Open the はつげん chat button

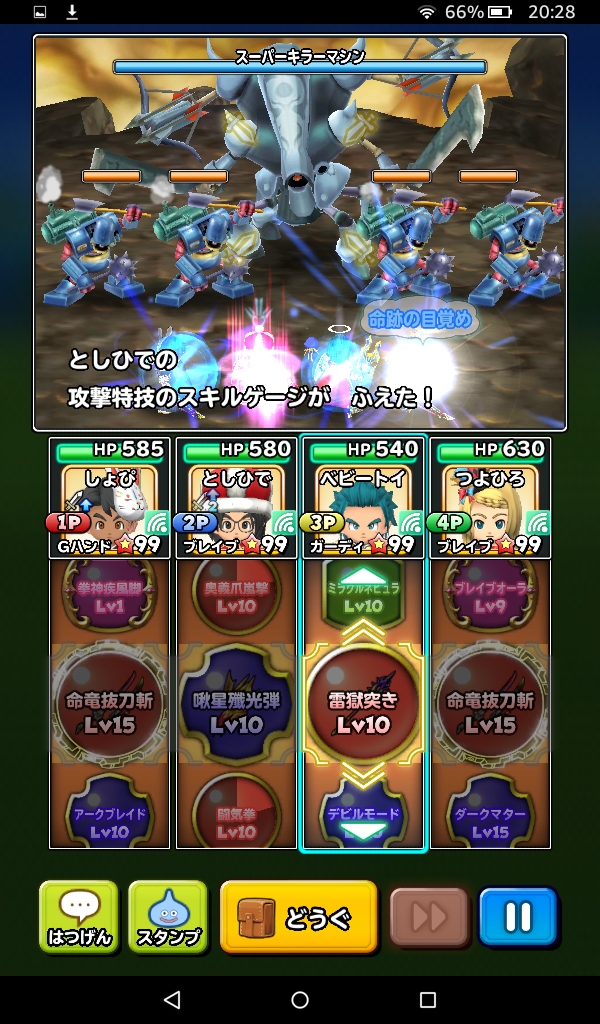(79, 916)
